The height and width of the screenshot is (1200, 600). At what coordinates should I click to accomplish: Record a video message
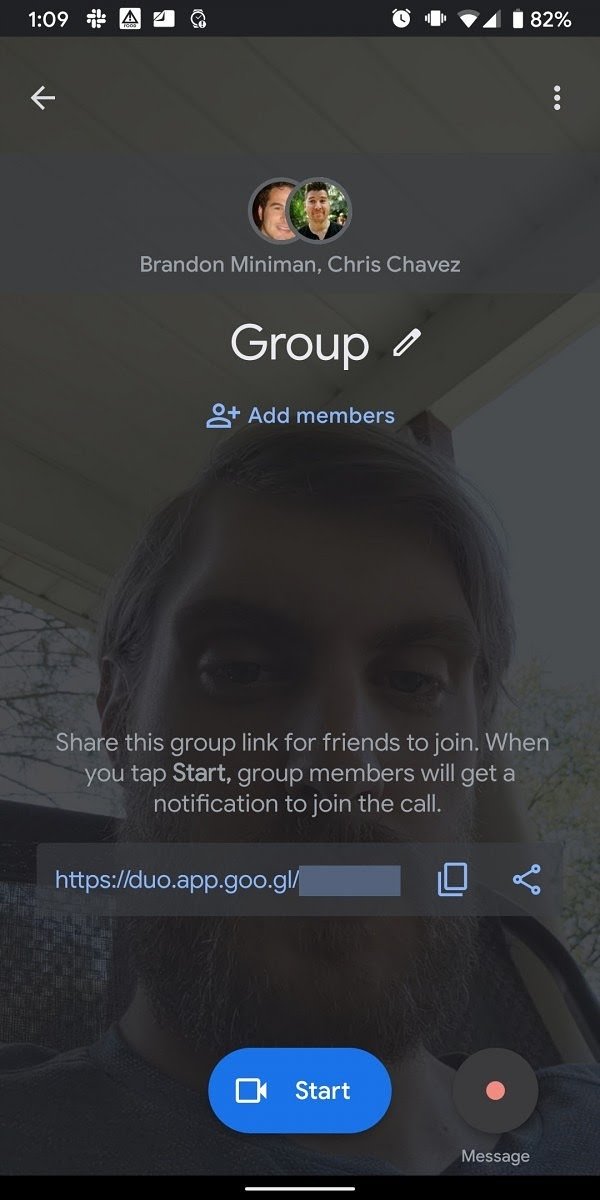(x=495, y=1091)
